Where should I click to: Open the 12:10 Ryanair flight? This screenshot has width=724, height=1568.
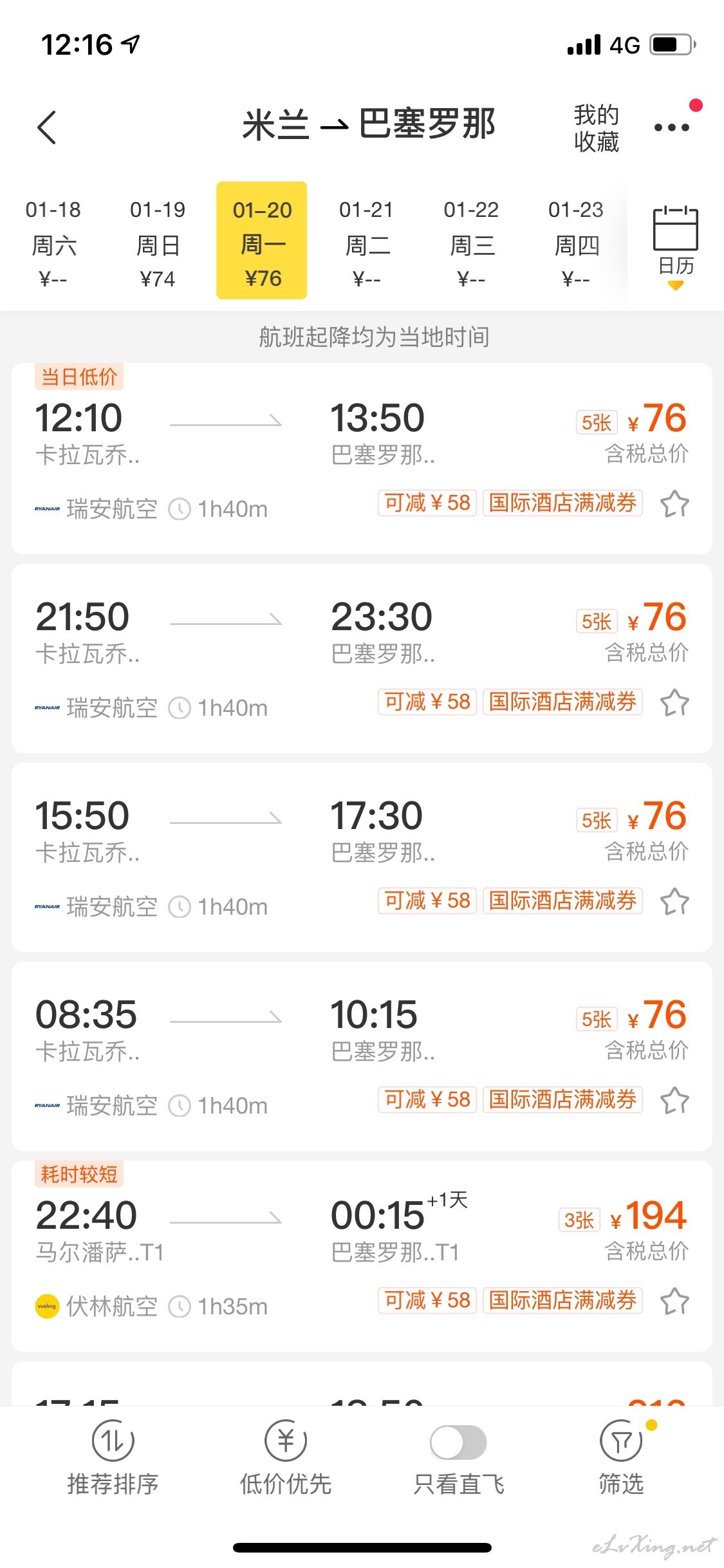(x=362, y=458)
